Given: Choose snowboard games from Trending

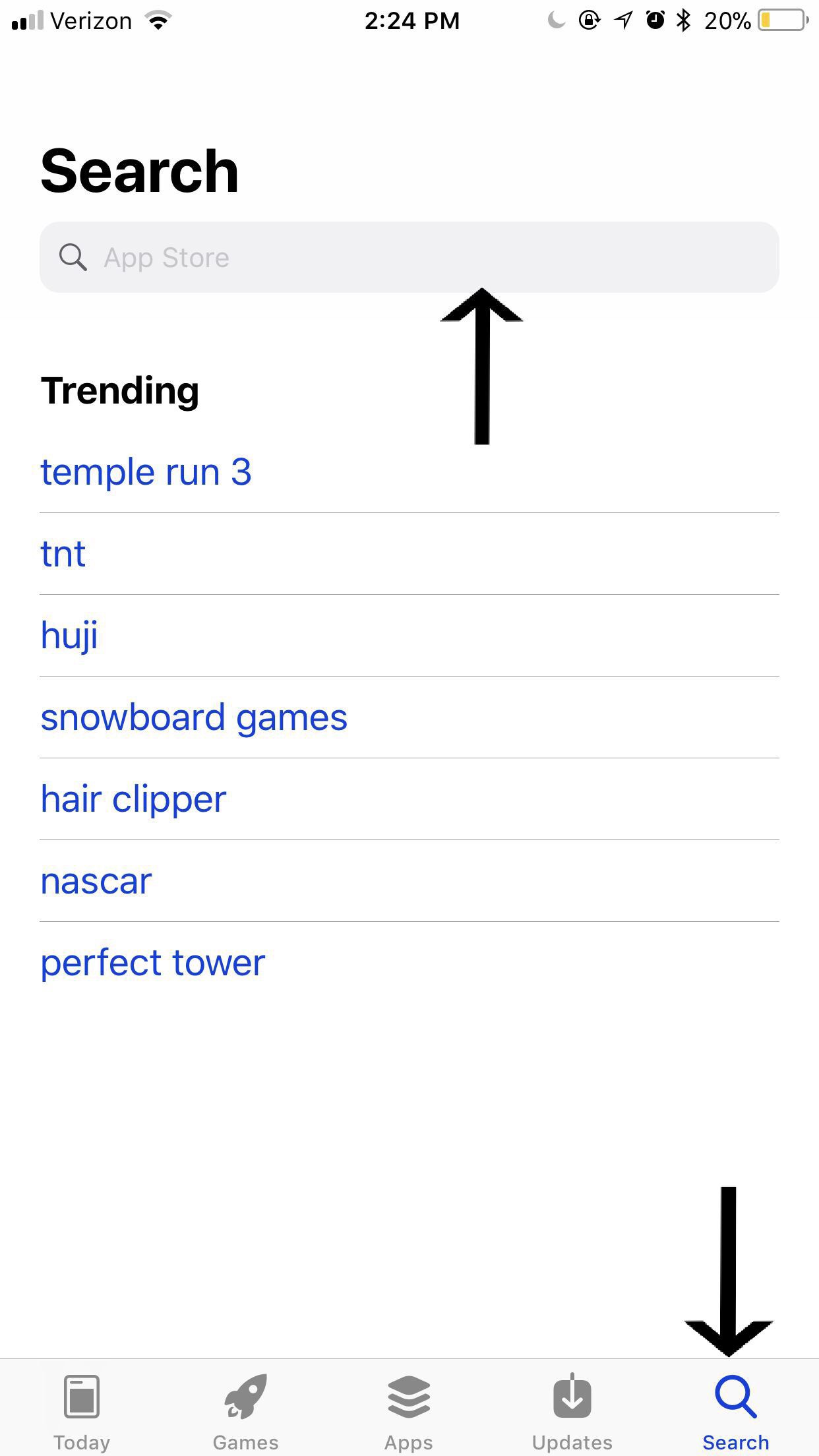Looking at the screenshot, I should tap(193, 717).
